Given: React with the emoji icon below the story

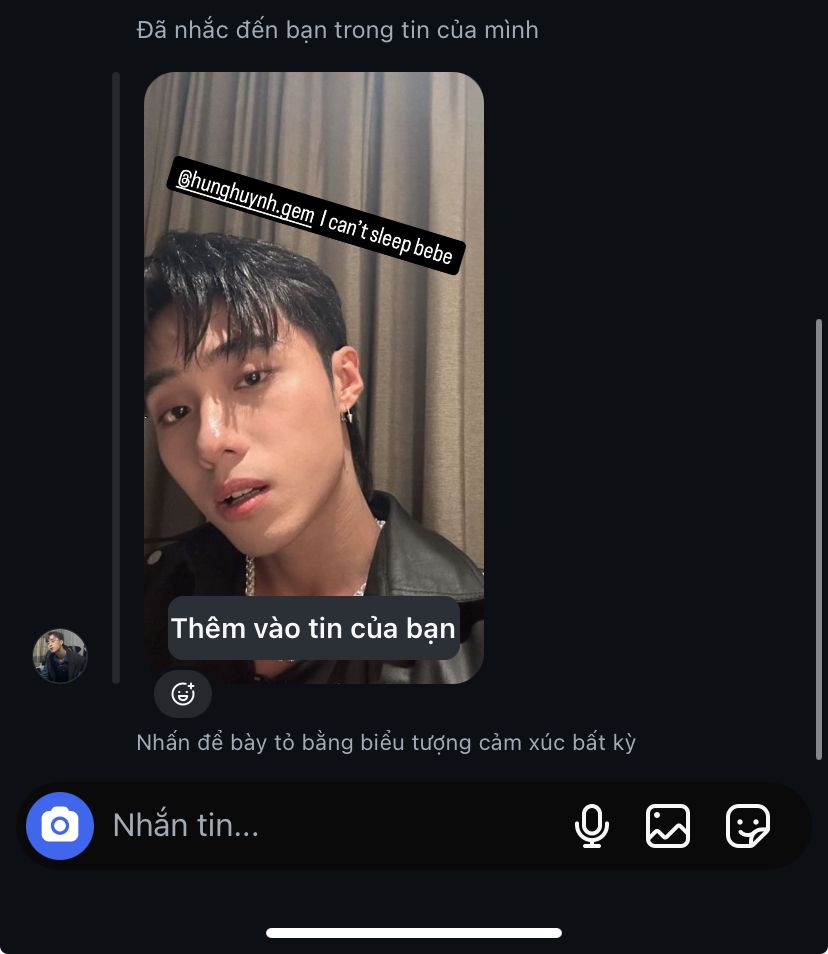Looking at the screenshot, I should coord(183,694).
